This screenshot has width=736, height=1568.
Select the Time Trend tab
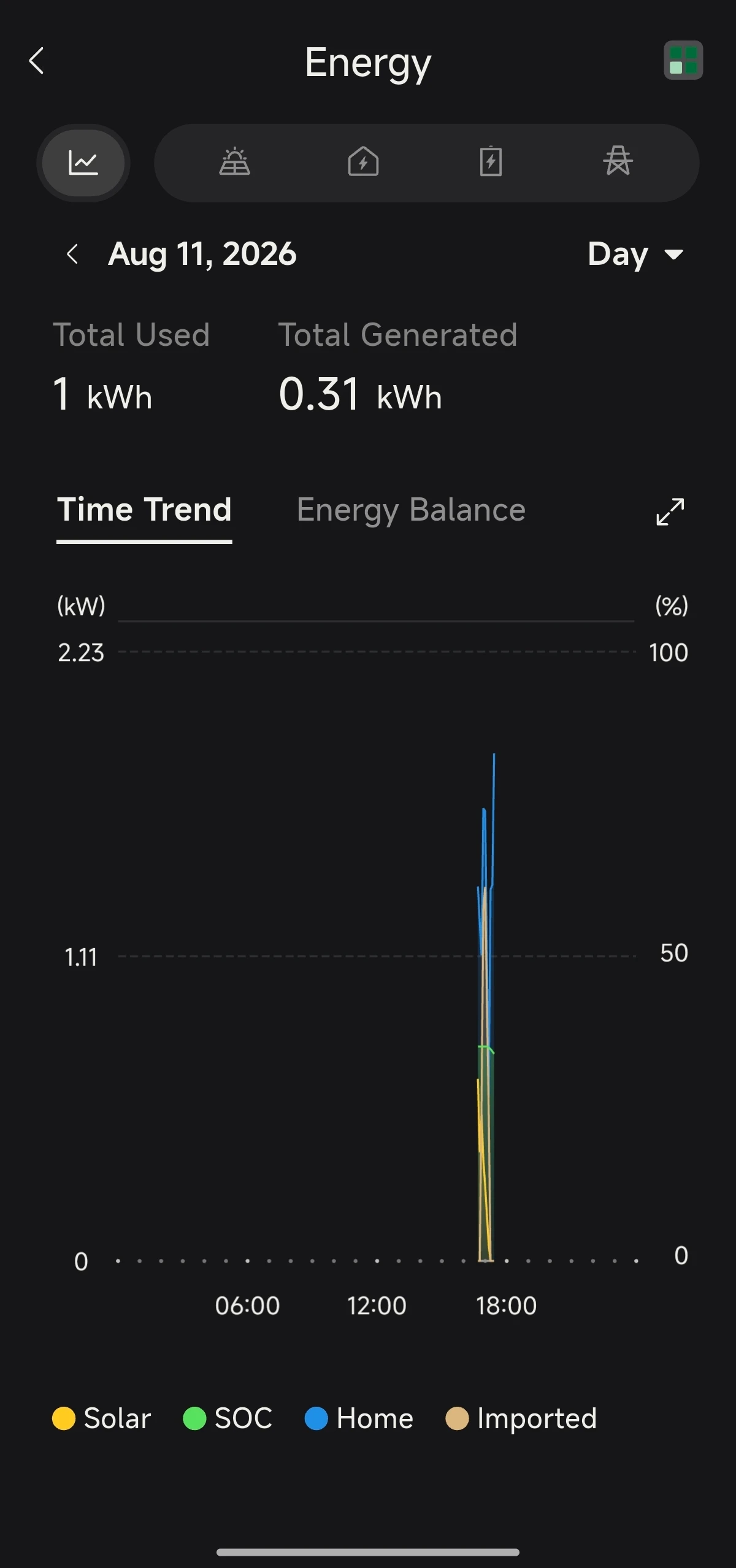point(144,510)
